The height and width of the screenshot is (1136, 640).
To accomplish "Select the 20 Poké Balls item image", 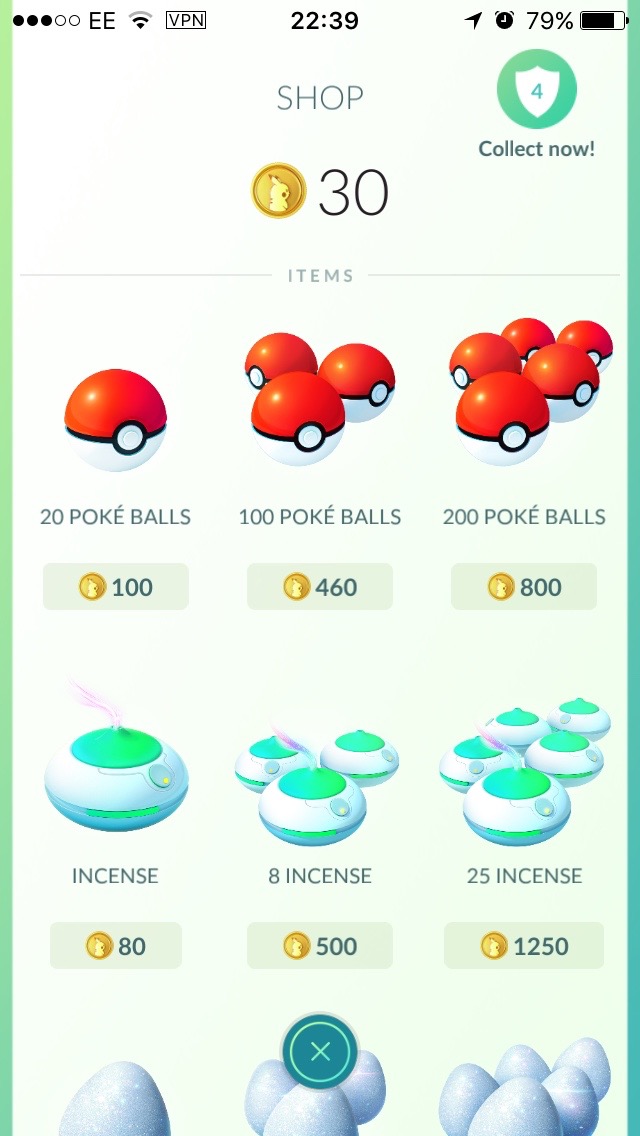I will (115, 420).
